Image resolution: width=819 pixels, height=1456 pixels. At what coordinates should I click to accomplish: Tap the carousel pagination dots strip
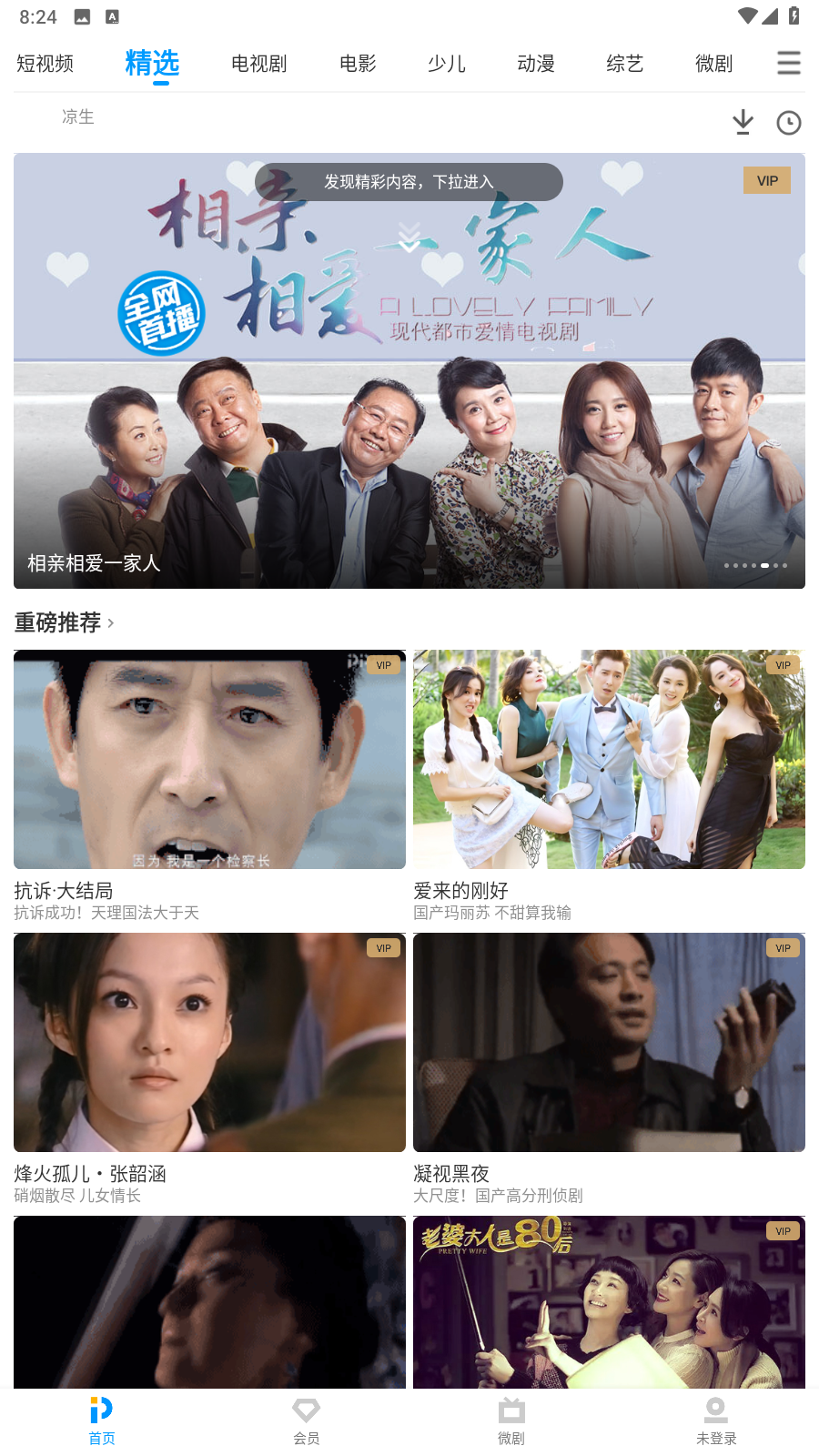[x=754, y=565]
